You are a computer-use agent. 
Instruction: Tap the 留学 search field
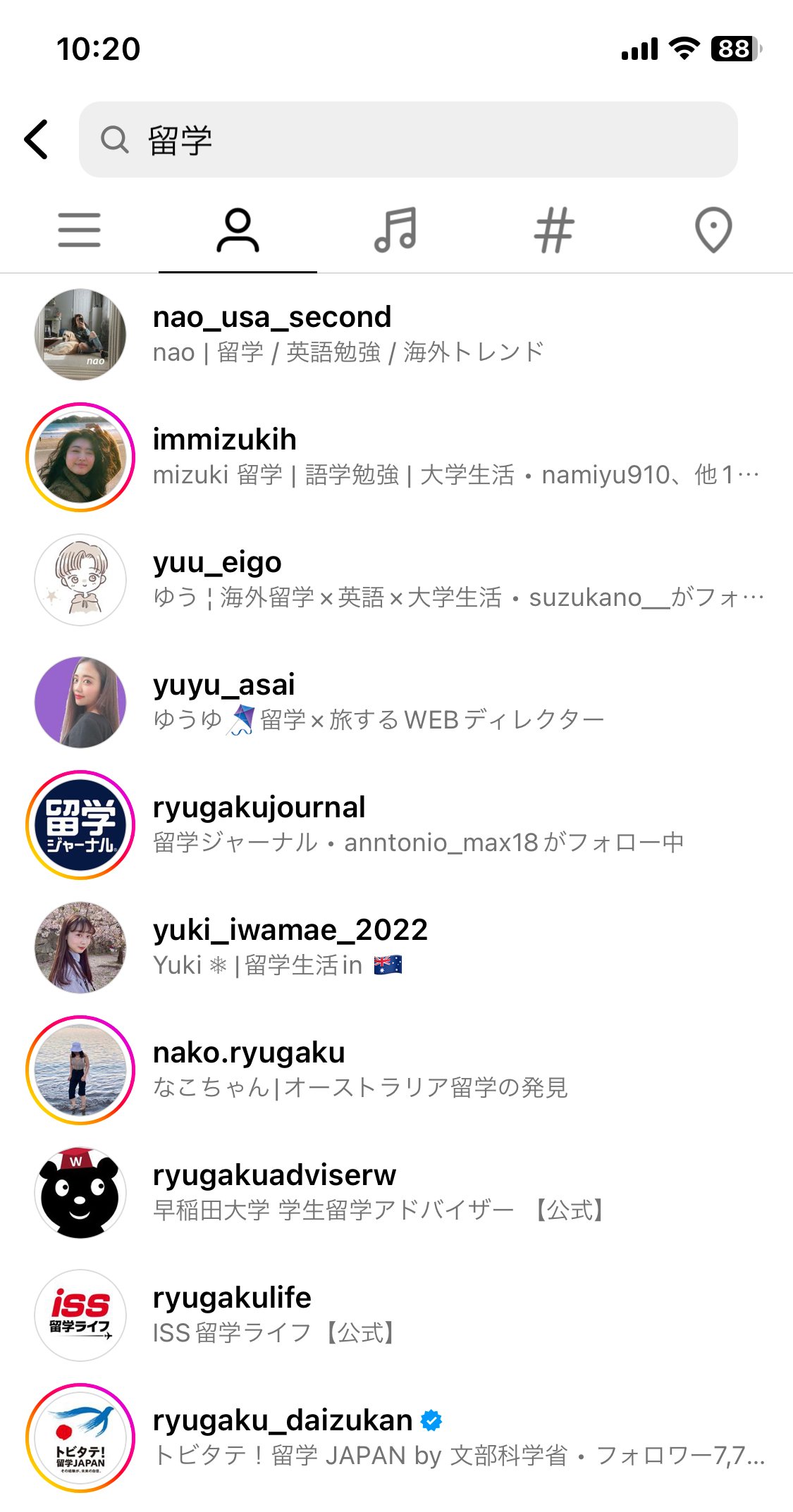(409, 140)
